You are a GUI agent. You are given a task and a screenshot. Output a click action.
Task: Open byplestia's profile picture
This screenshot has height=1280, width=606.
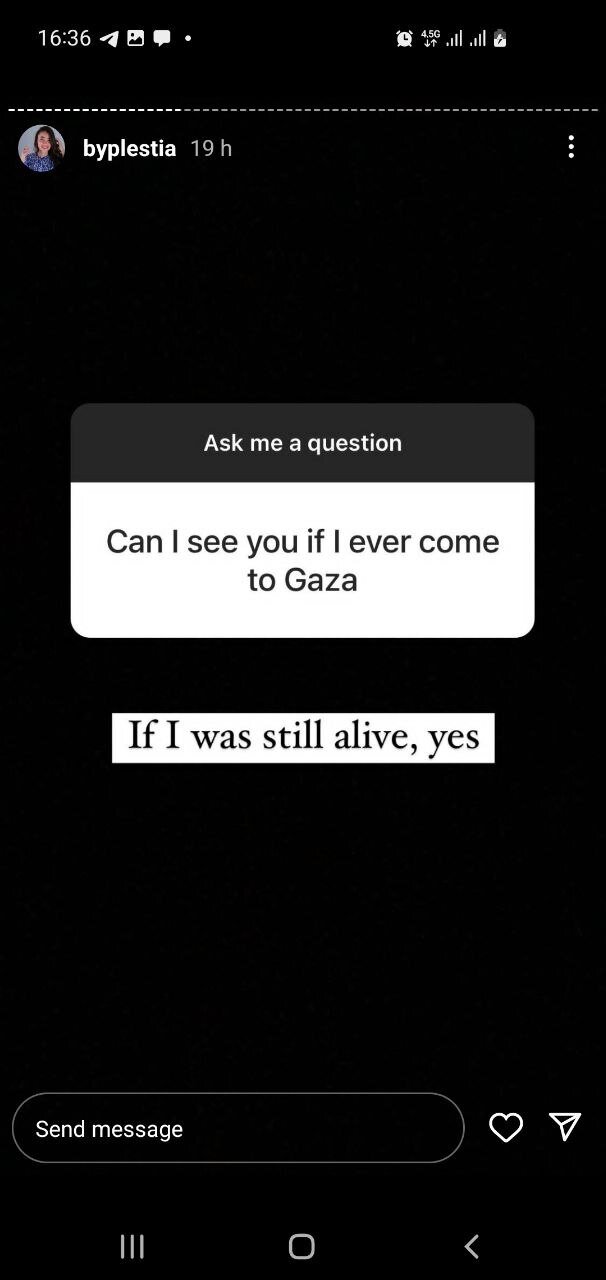[41, 148]
